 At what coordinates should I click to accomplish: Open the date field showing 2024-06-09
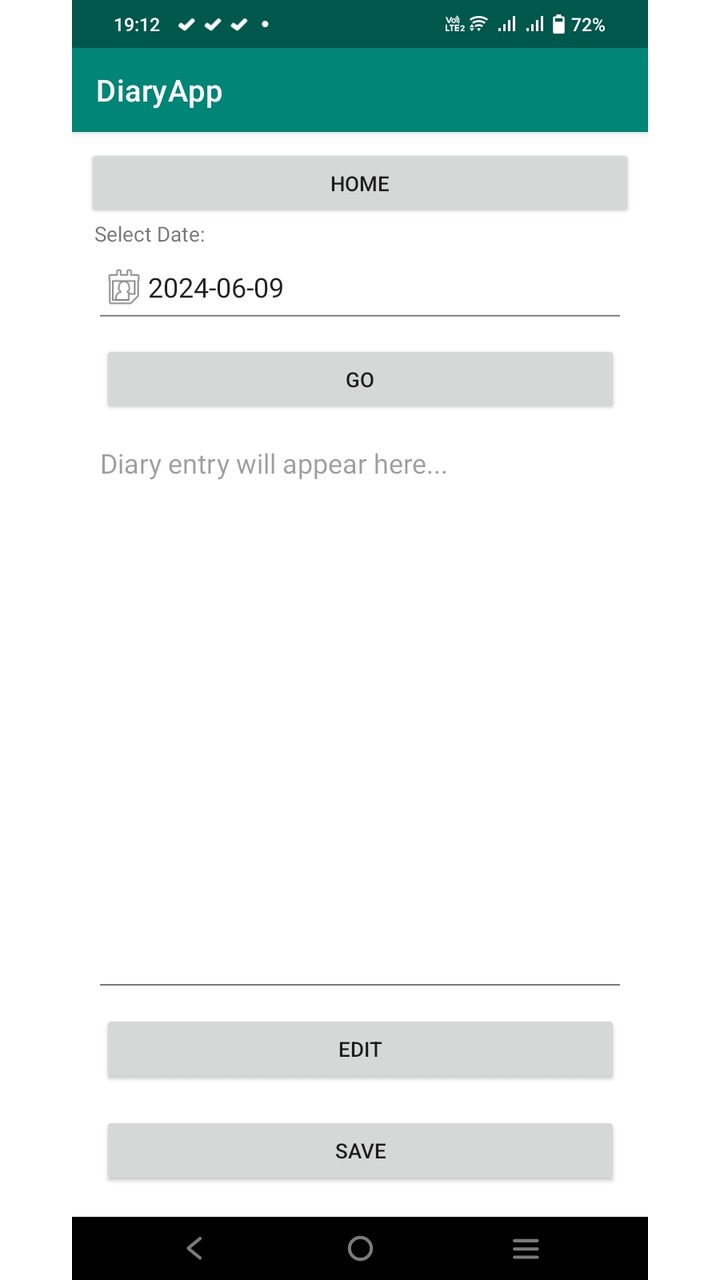tap(360, 289)
